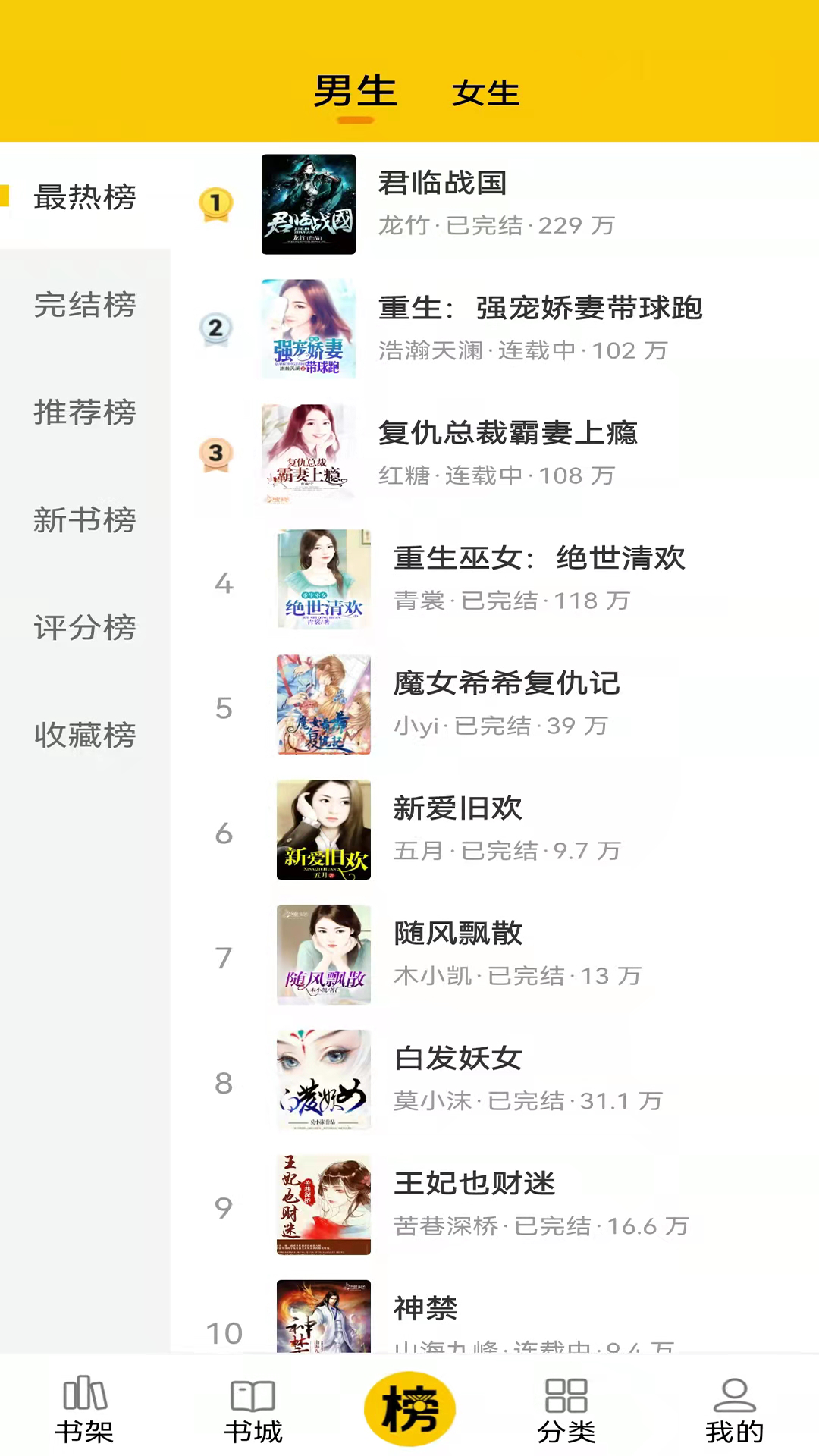The height and width of the screenshot is (1456, 819).
Task: Open the book 随风飘散
Action: coord(494,955)
